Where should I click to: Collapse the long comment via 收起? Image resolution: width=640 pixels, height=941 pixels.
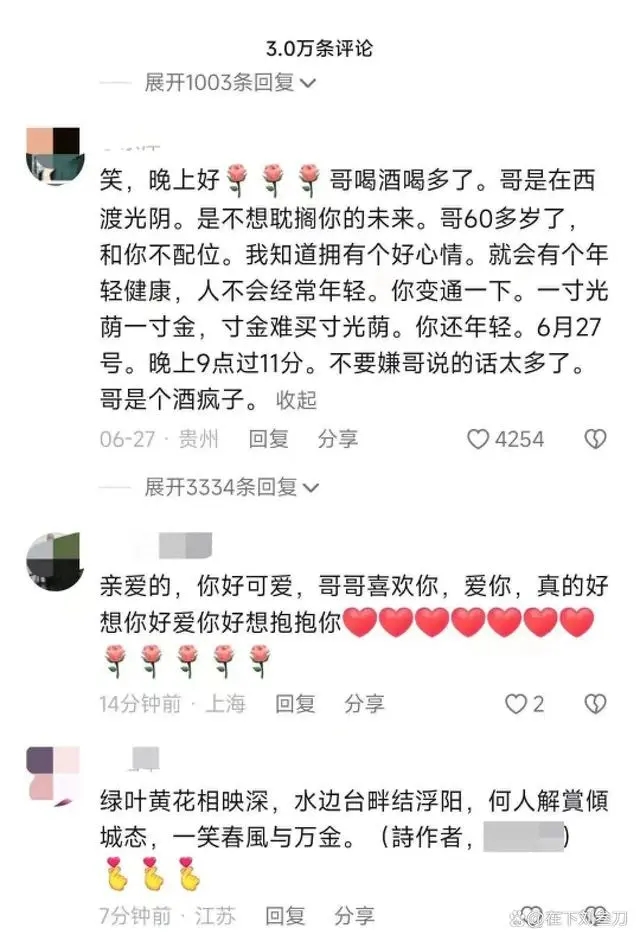point(296,400)
